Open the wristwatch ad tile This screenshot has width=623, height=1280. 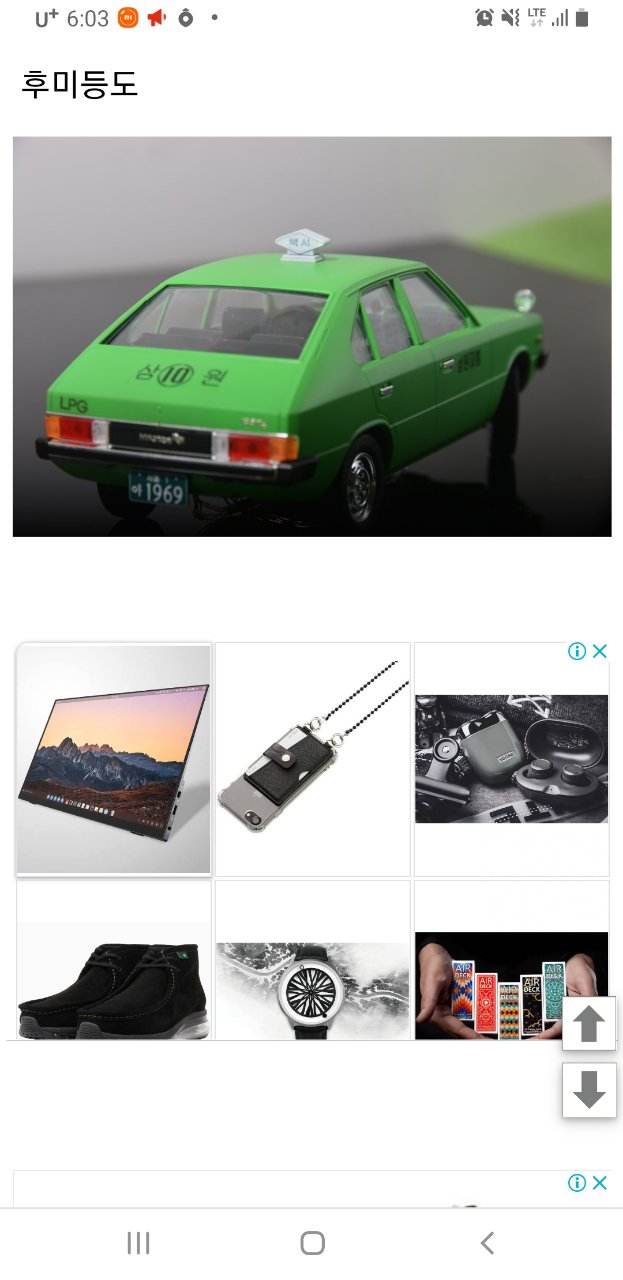pyautogui.click(x=313, y=962)
